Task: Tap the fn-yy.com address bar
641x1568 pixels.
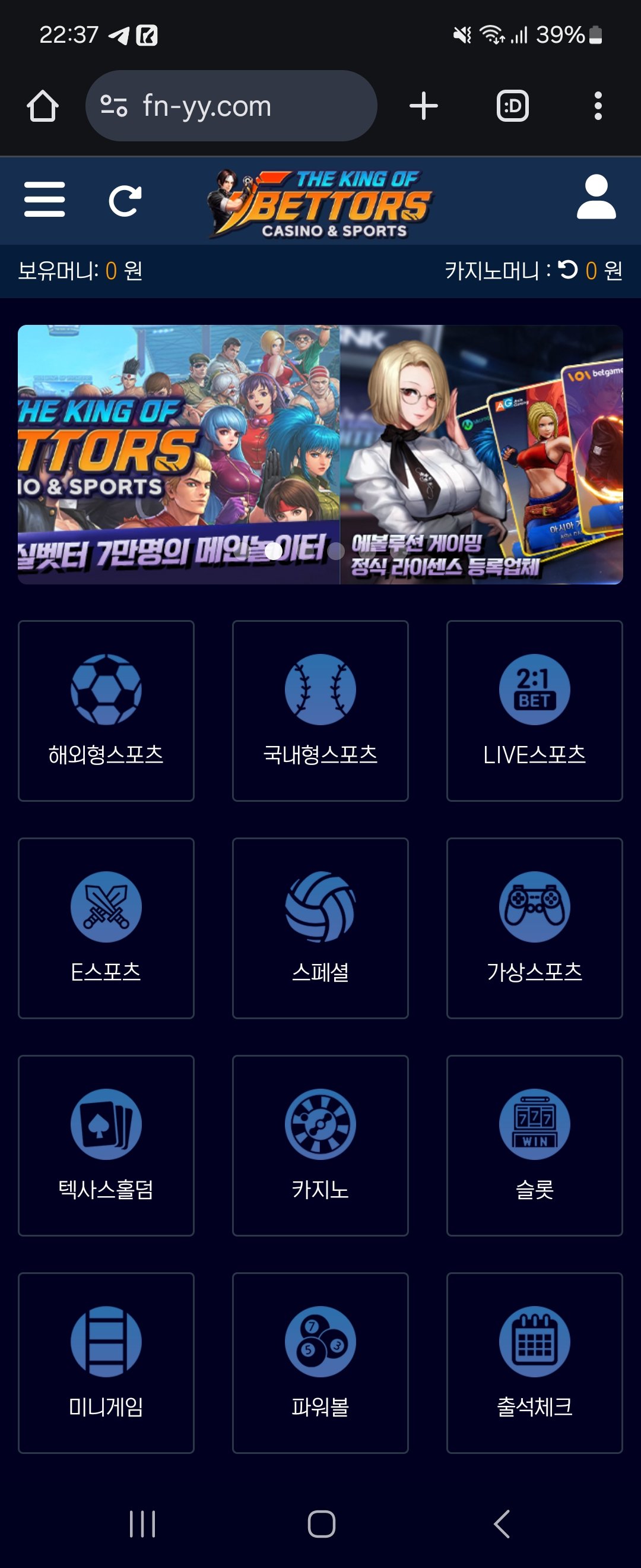Action: click(231, 106)
